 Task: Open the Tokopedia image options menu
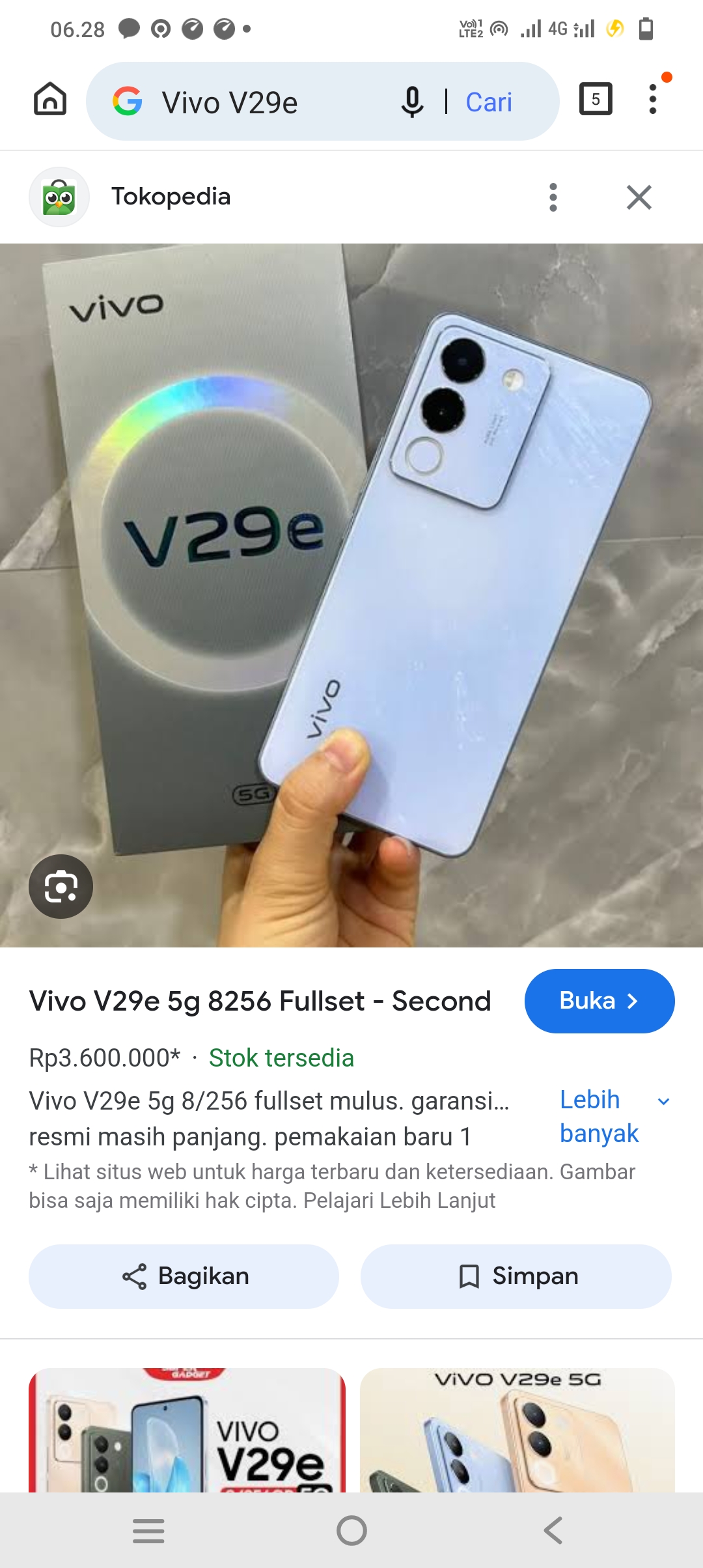click(553, 197)
